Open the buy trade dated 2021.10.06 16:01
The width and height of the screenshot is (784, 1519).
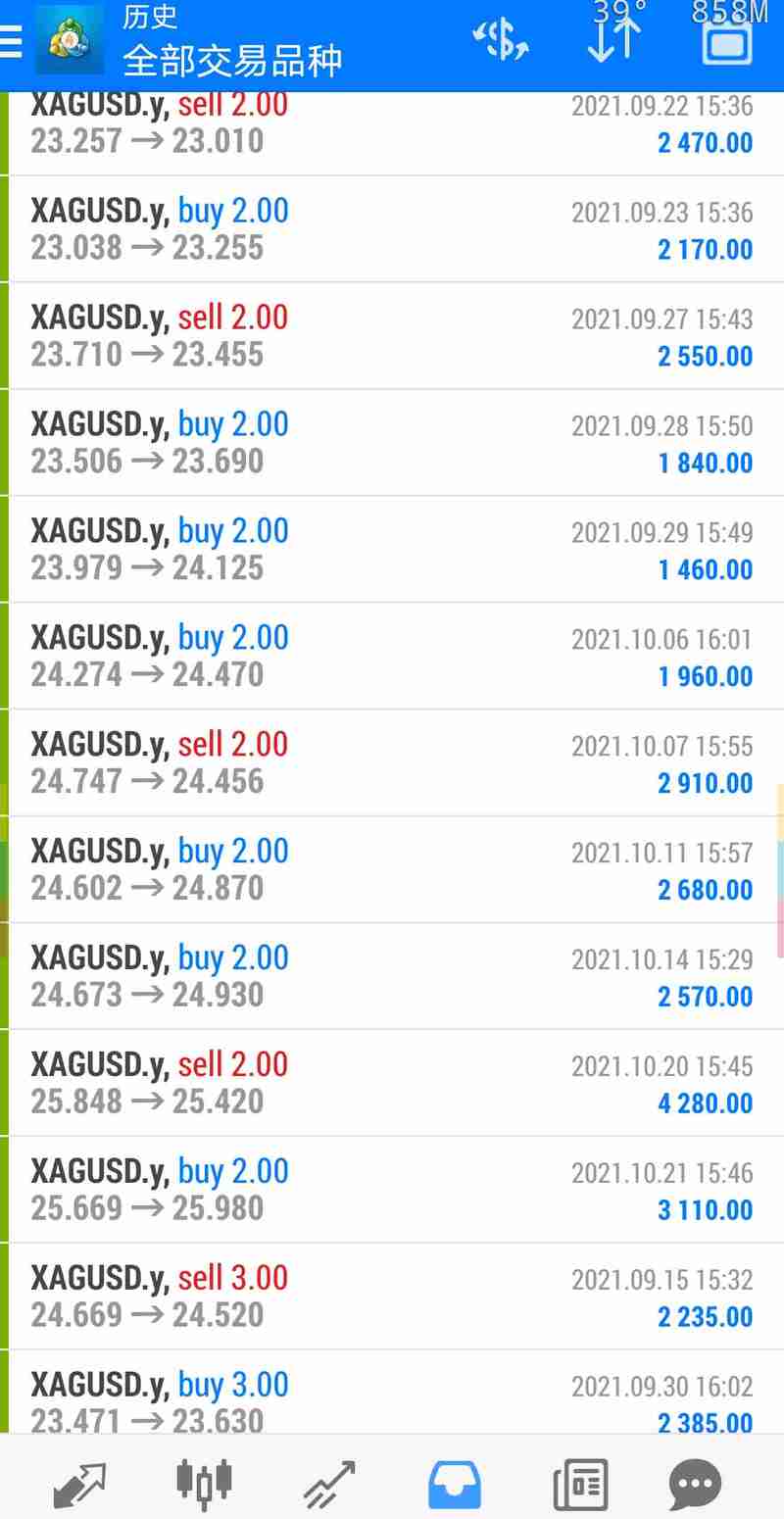(x=392, y=657)
